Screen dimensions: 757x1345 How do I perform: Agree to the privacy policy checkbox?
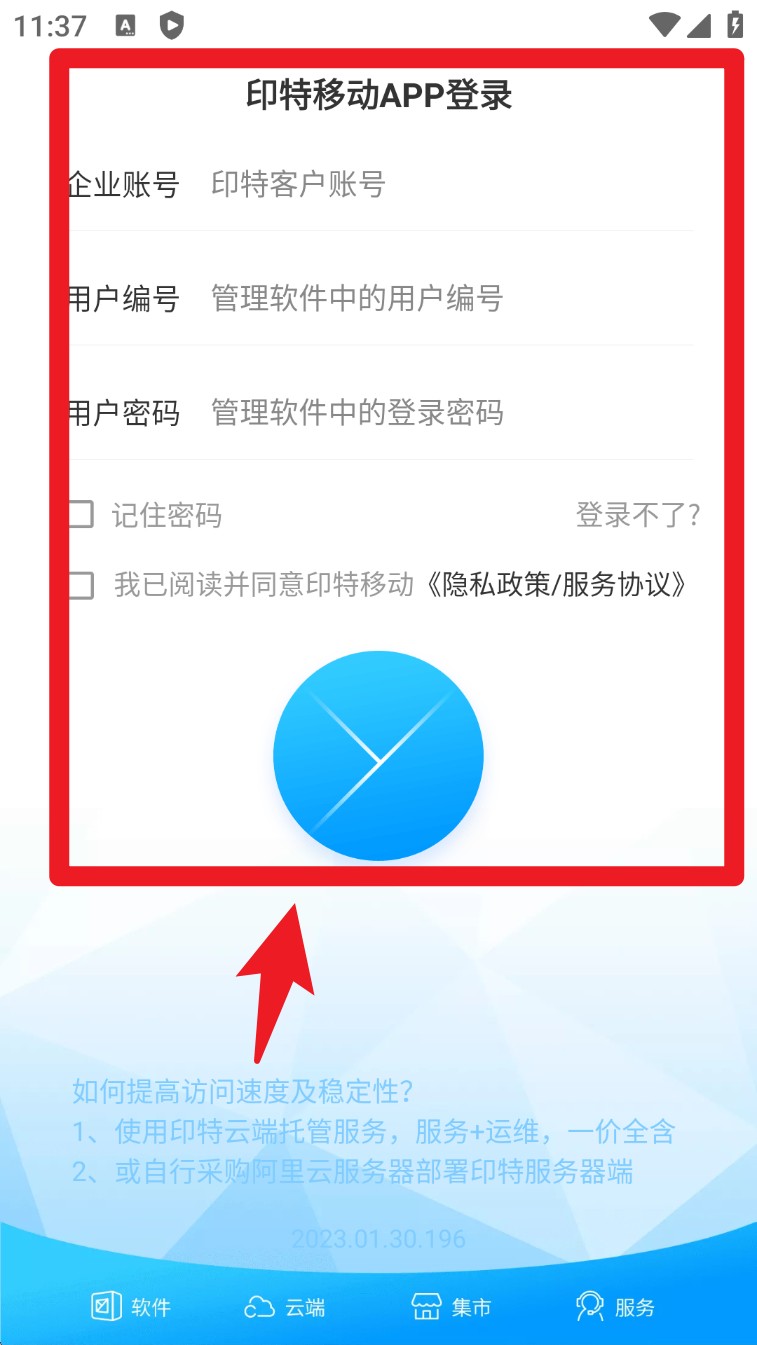point(81,585)
